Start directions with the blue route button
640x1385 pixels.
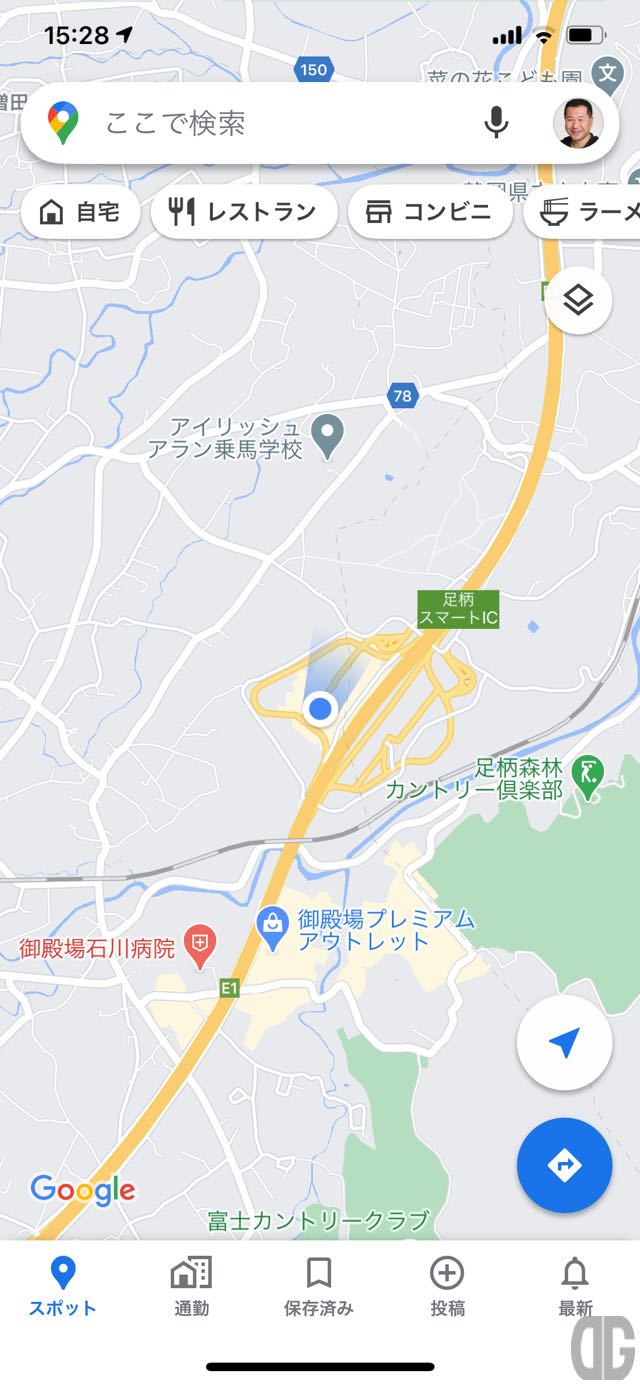[x=564, y=1165]
